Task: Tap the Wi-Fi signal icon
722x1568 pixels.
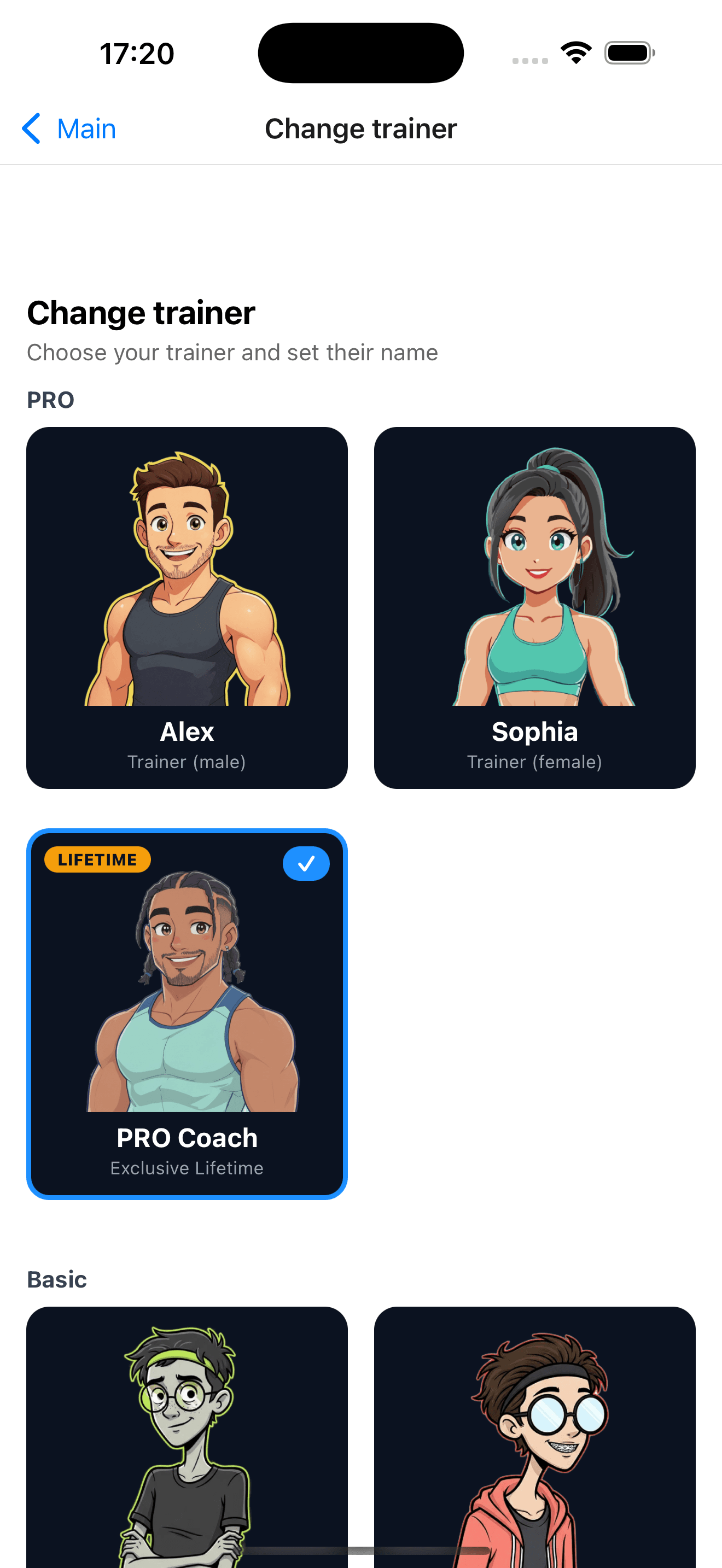Action: pos(575,52)
